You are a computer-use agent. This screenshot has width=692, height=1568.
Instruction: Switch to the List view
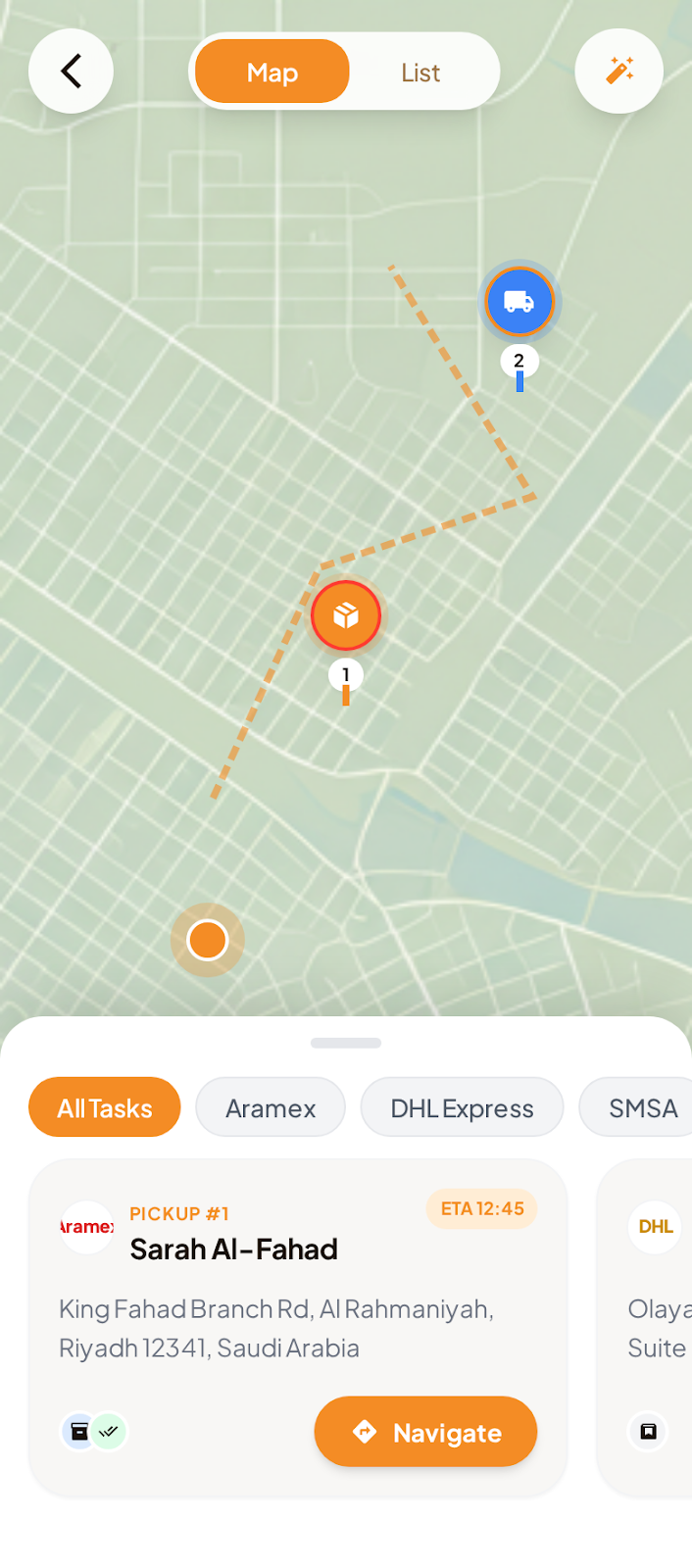[420, 73]
